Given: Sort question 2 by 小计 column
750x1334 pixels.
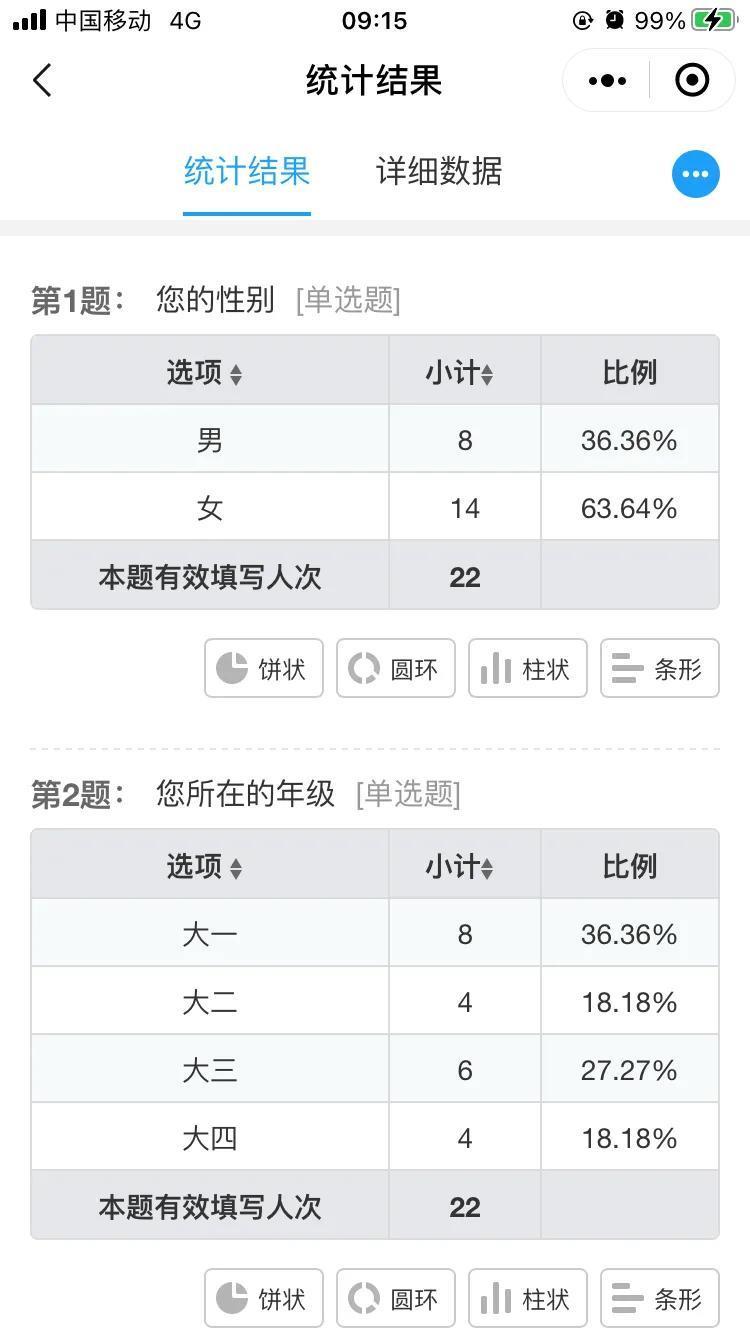Looking at the screenshot, I should (460, 867).
